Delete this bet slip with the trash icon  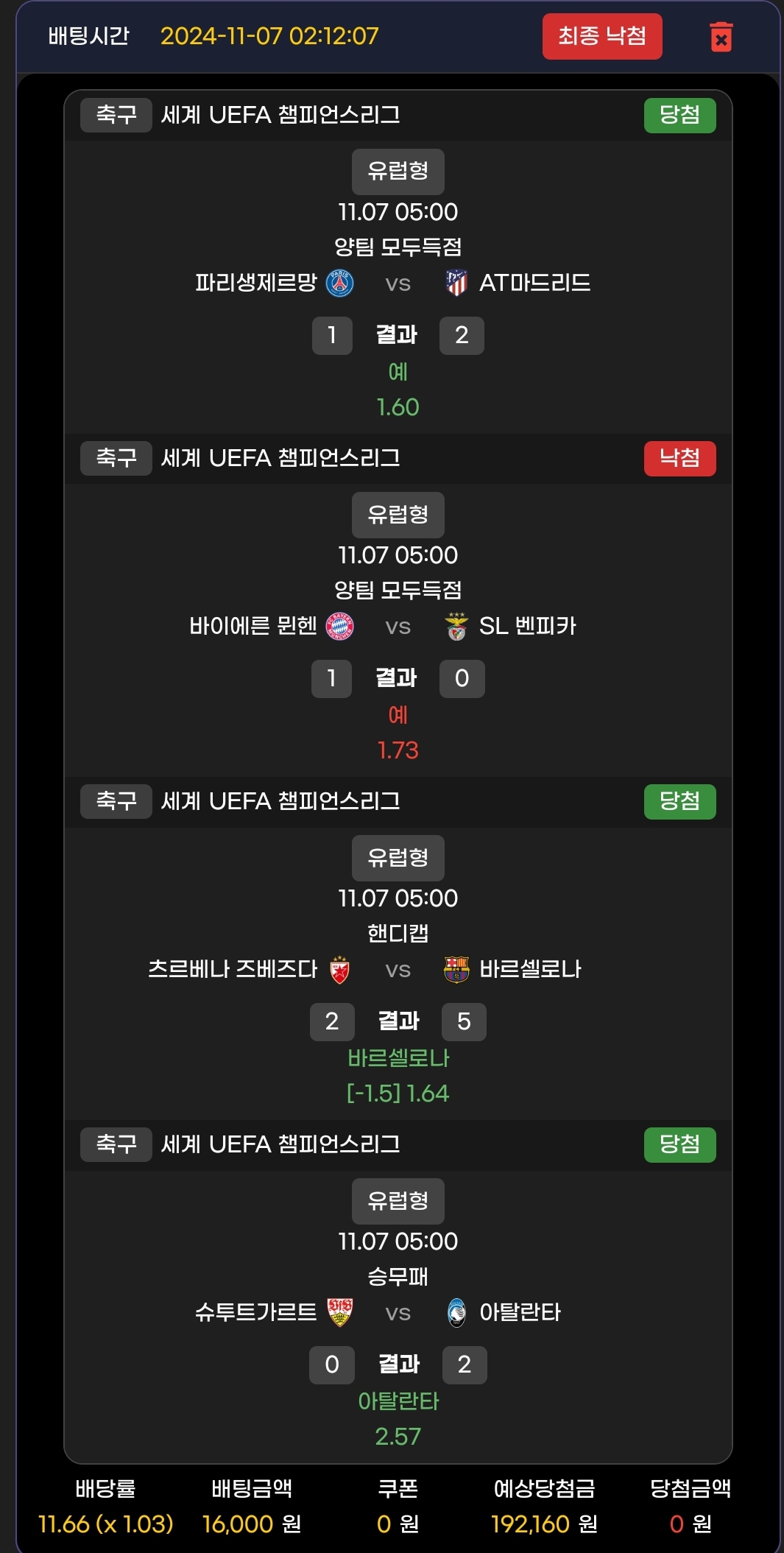(721, 37)
